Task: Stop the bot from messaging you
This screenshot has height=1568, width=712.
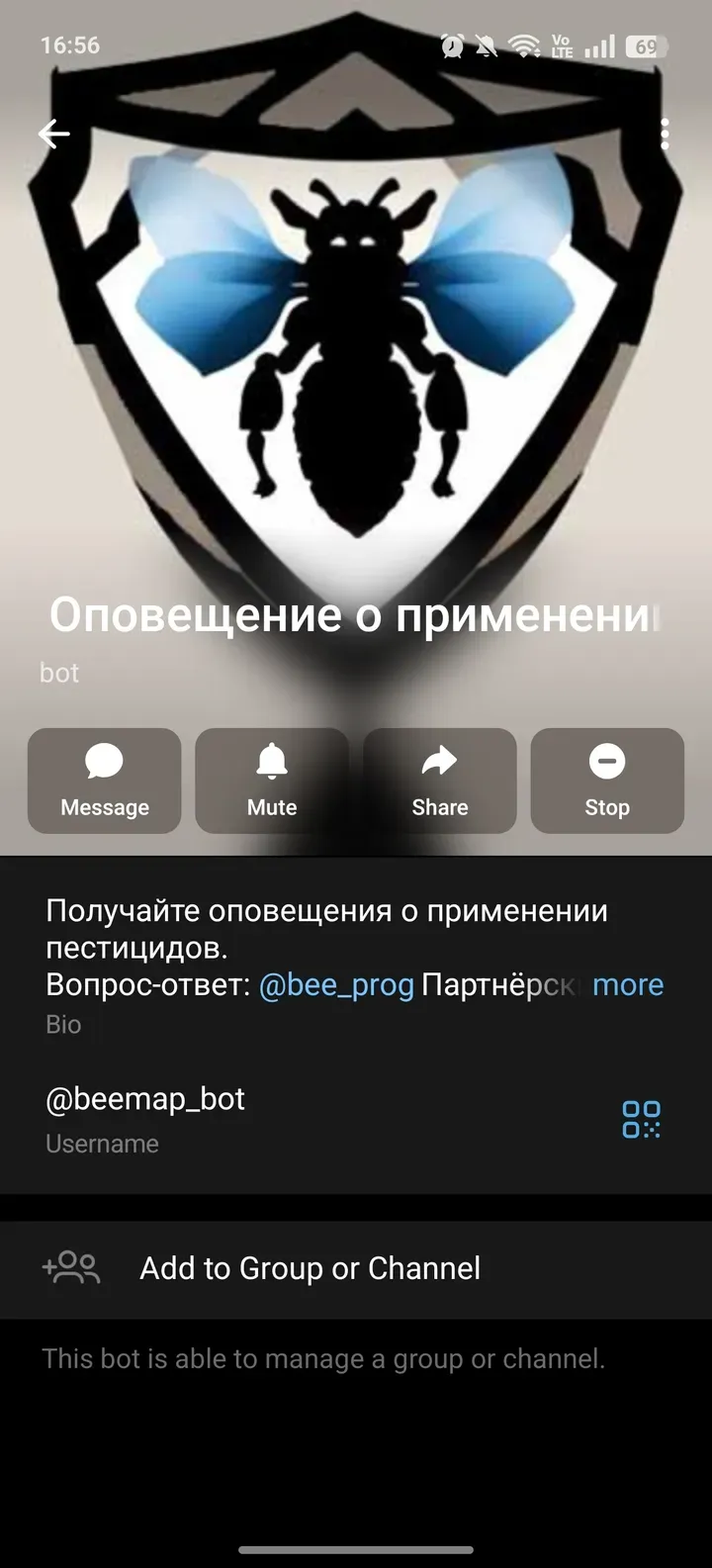Action: pyautogui.click(x=606, y=781)
